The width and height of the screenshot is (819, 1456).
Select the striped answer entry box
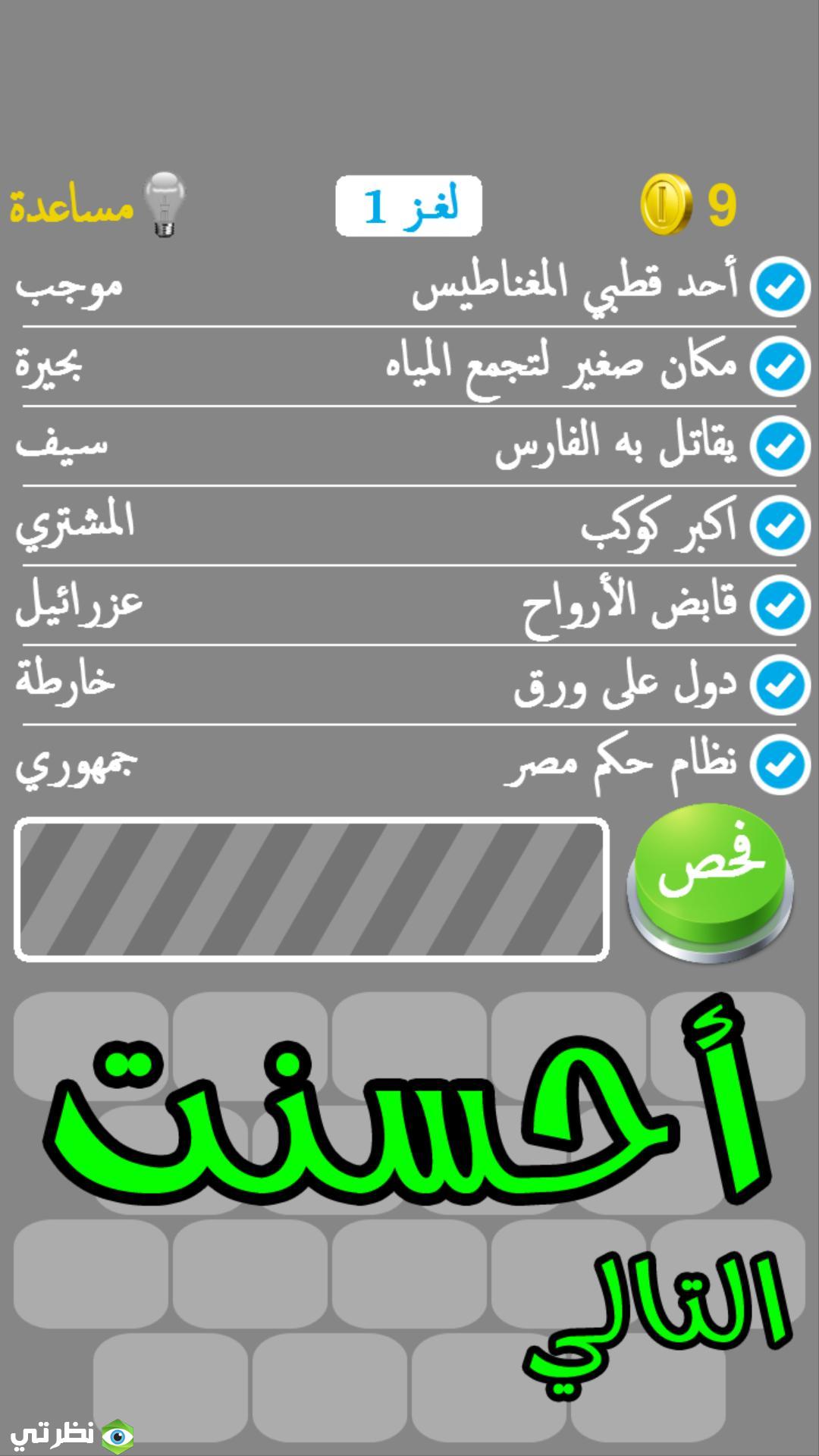pos(311,889)
